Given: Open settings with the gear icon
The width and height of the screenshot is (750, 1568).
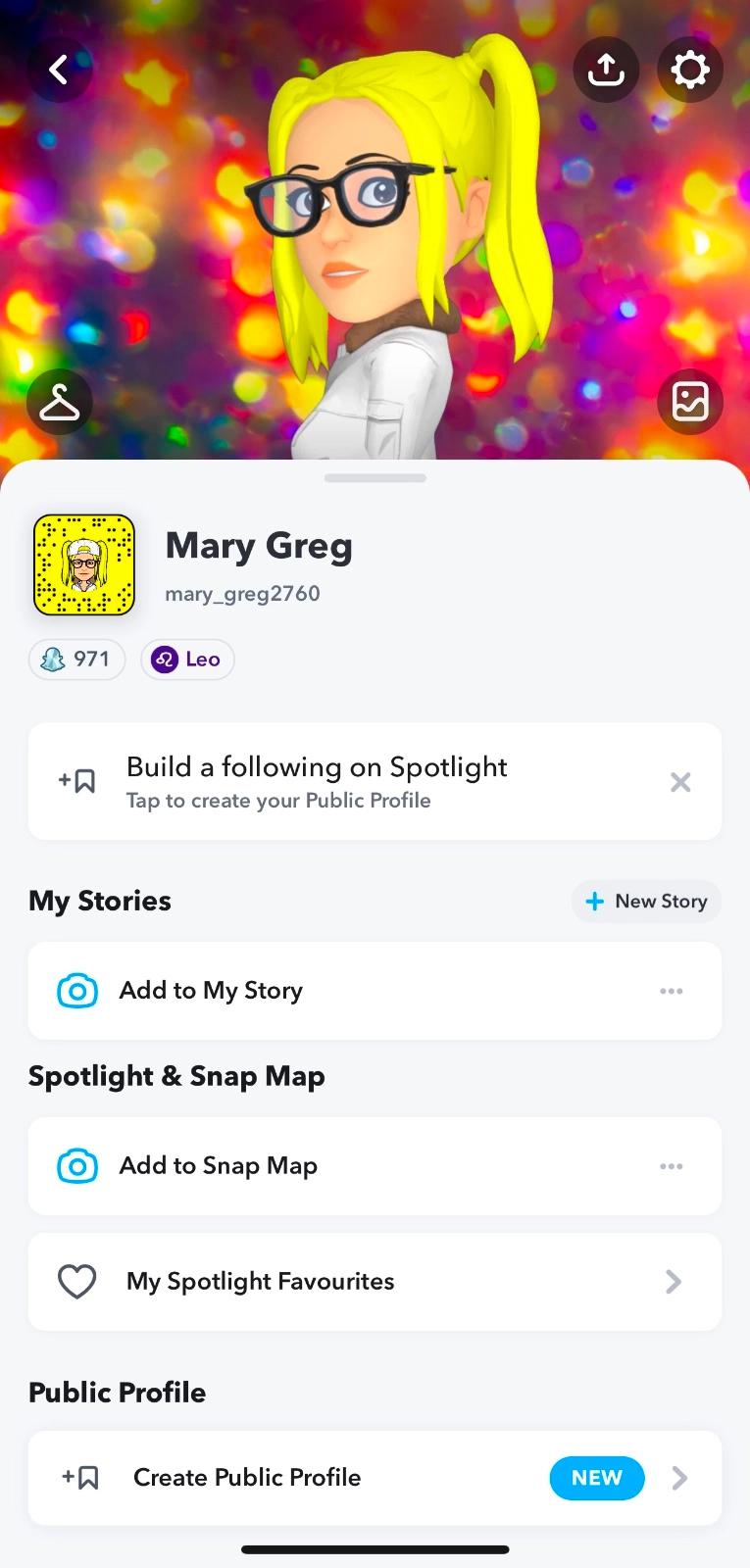Looking at the screenshot, I should (689, 70).
